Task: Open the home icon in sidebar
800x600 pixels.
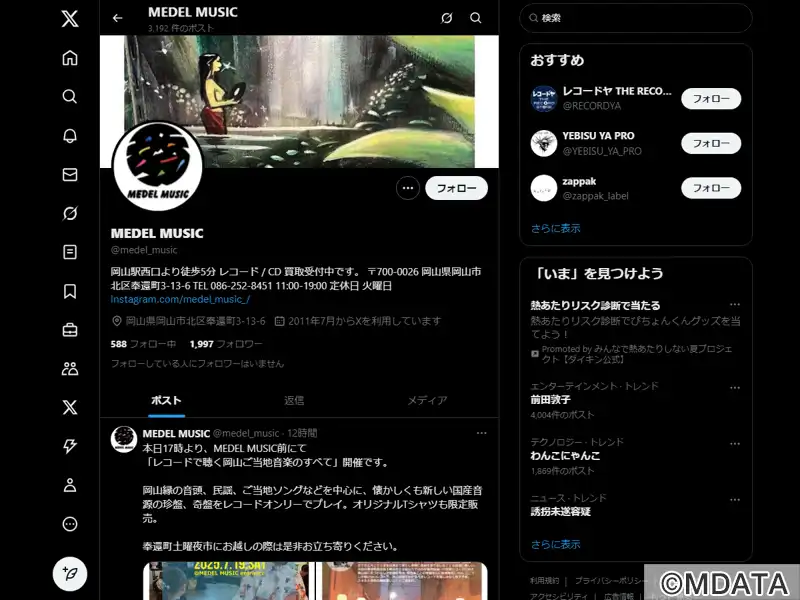Action: click(70, 58)
